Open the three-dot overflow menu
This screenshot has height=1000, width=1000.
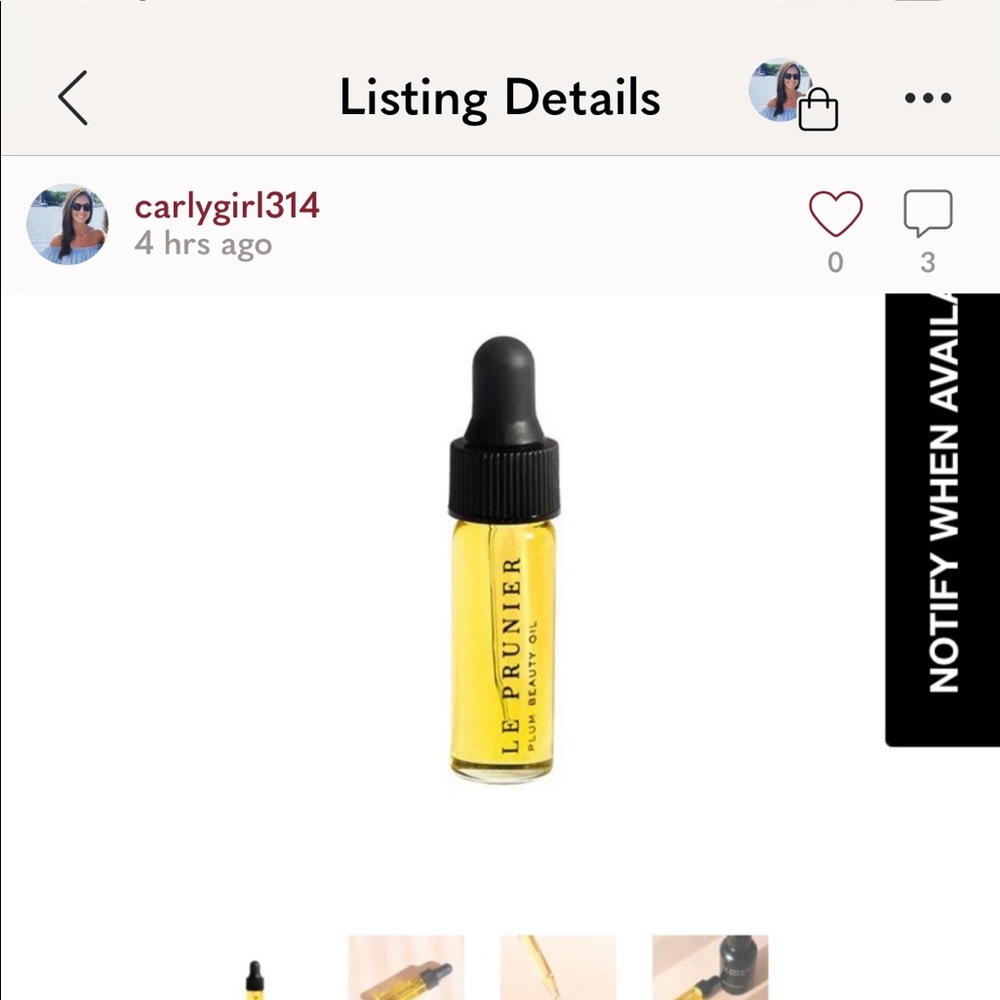(927, 98)
